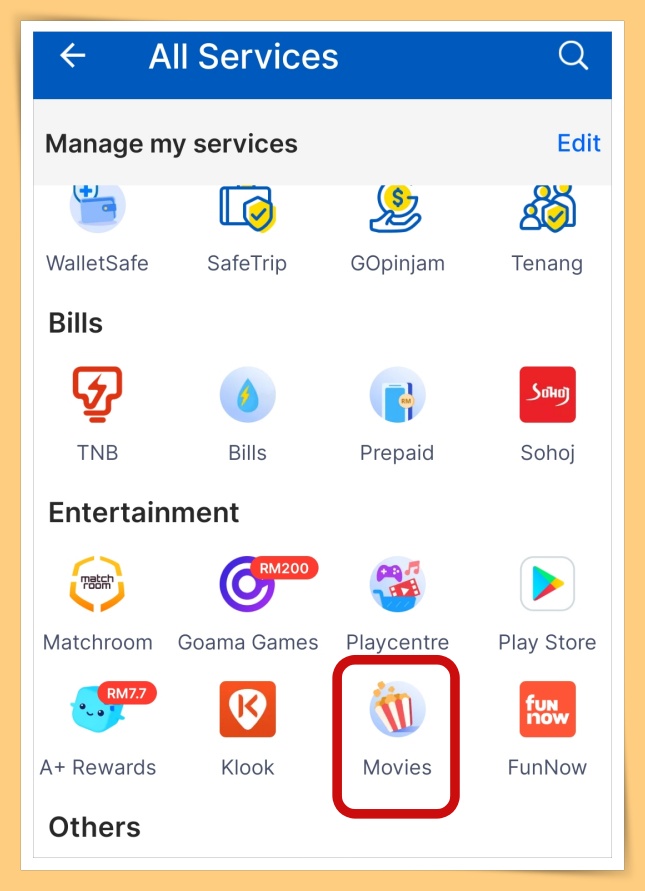
Task: Go back using the arrow icon
Action: (73, 56)
